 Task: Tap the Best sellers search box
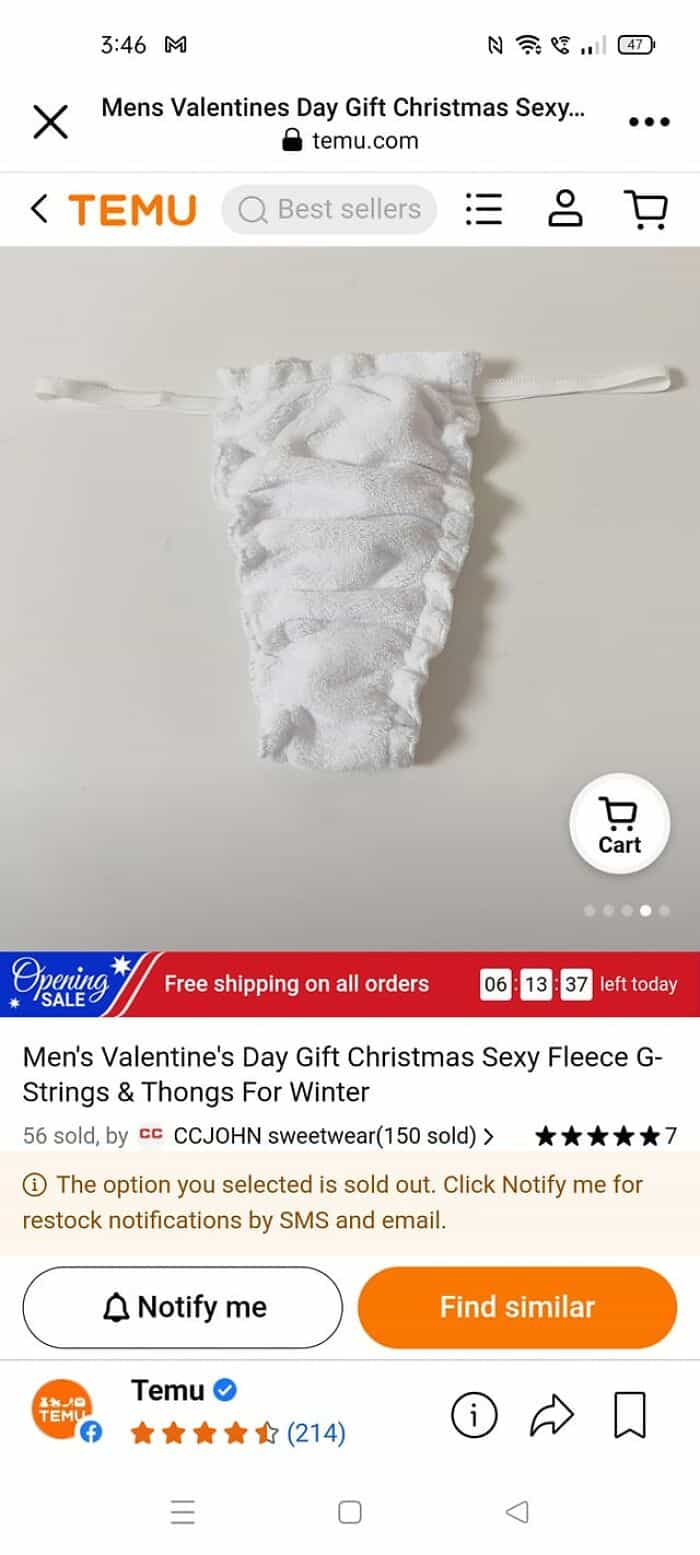click(329, 209)
